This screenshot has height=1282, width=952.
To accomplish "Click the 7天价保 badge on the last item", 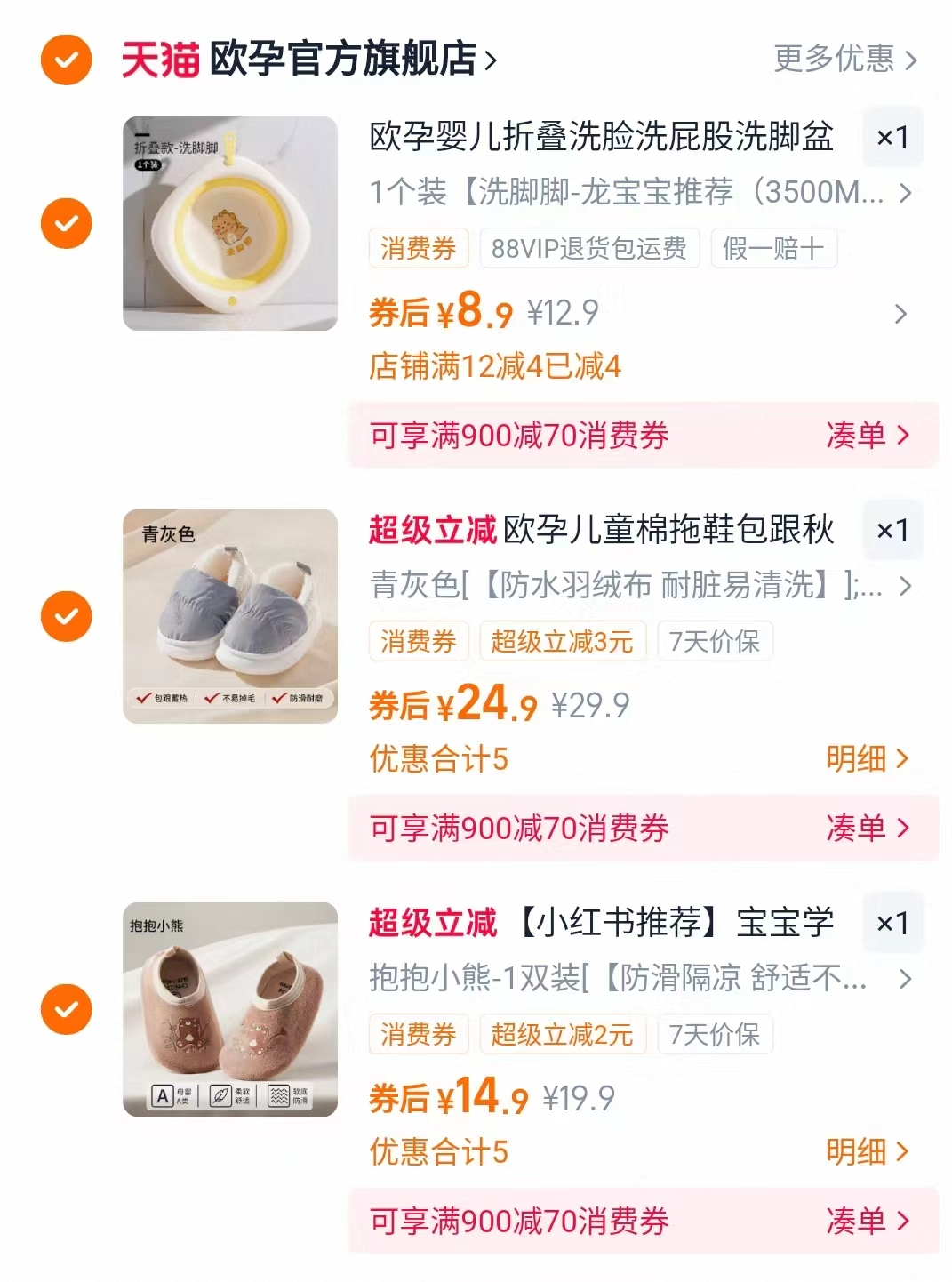I will pyautogui.click(x=716, y=1034).
